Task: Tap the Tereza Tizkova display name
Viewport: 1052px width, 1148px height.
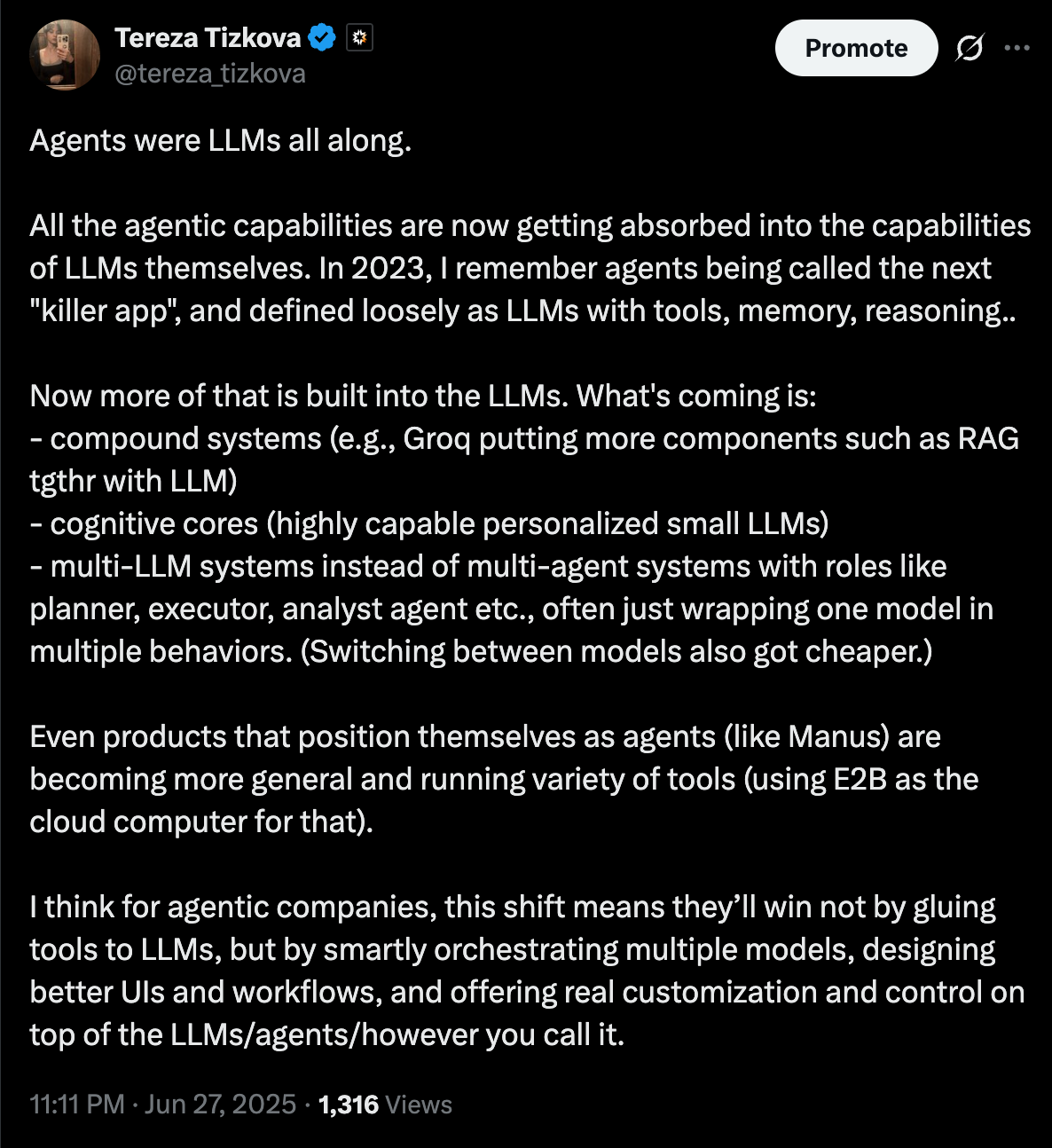Action: (208, 37)
